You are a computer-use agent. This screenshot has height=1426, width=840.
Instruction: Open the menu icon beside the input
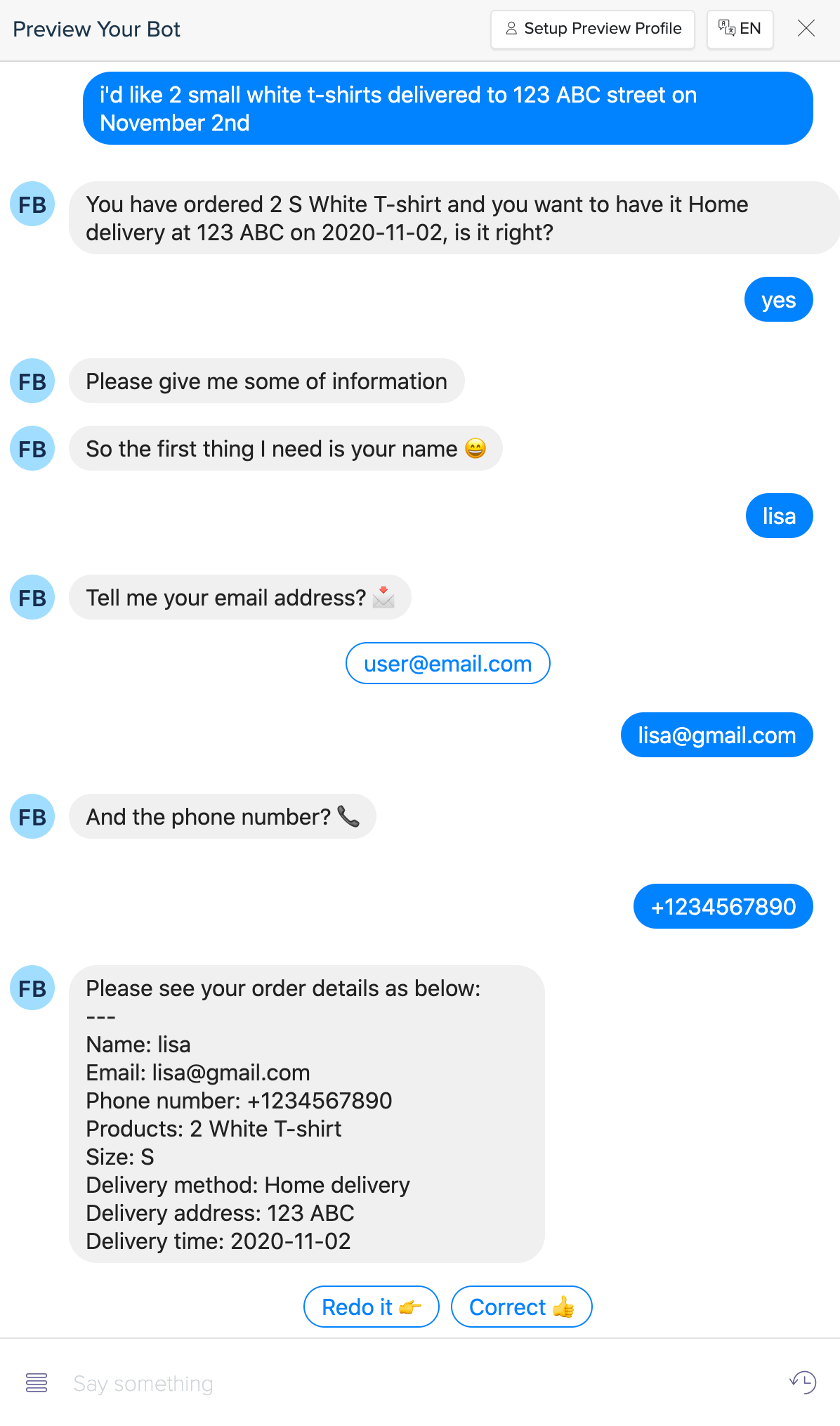click(x=37, y=1382)
